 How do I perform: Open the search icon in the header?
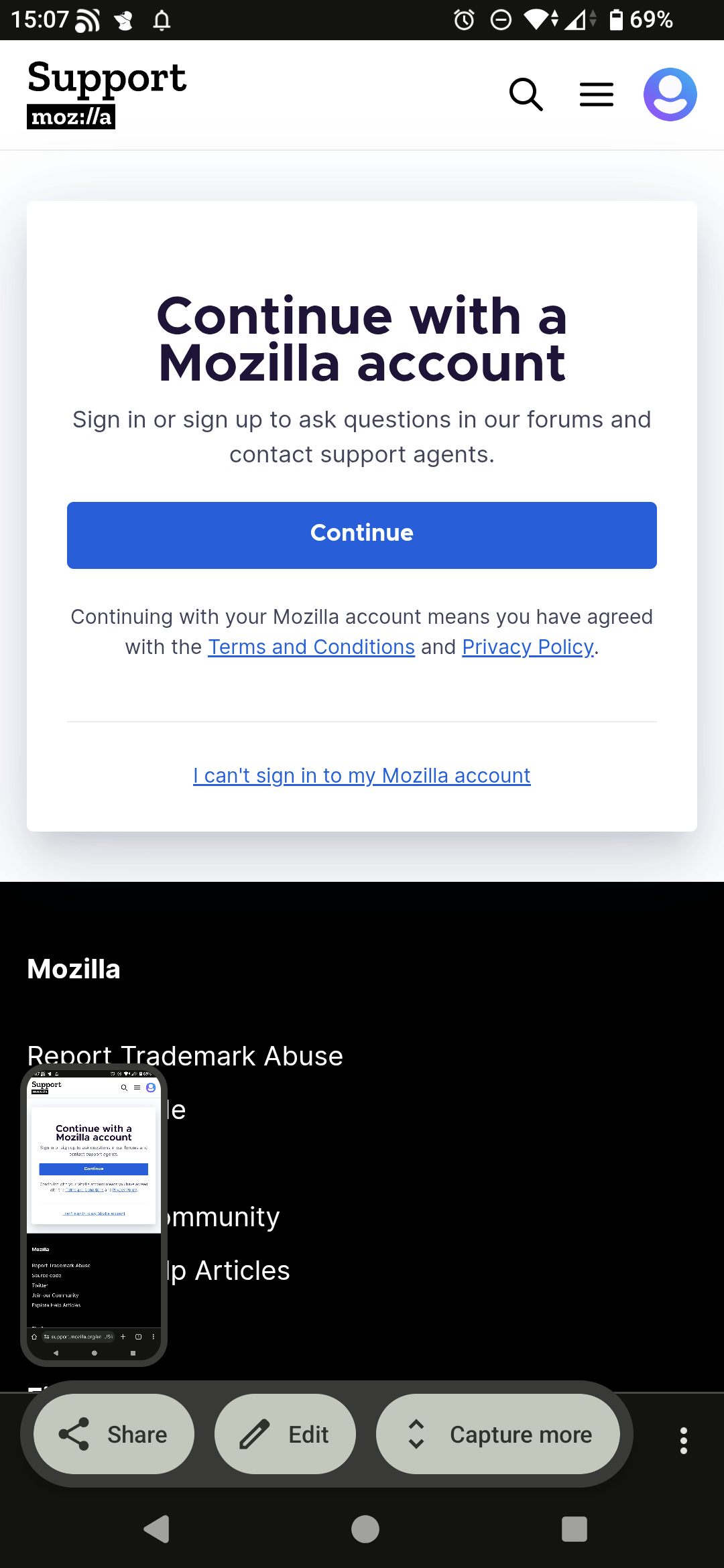click(526, 94)
